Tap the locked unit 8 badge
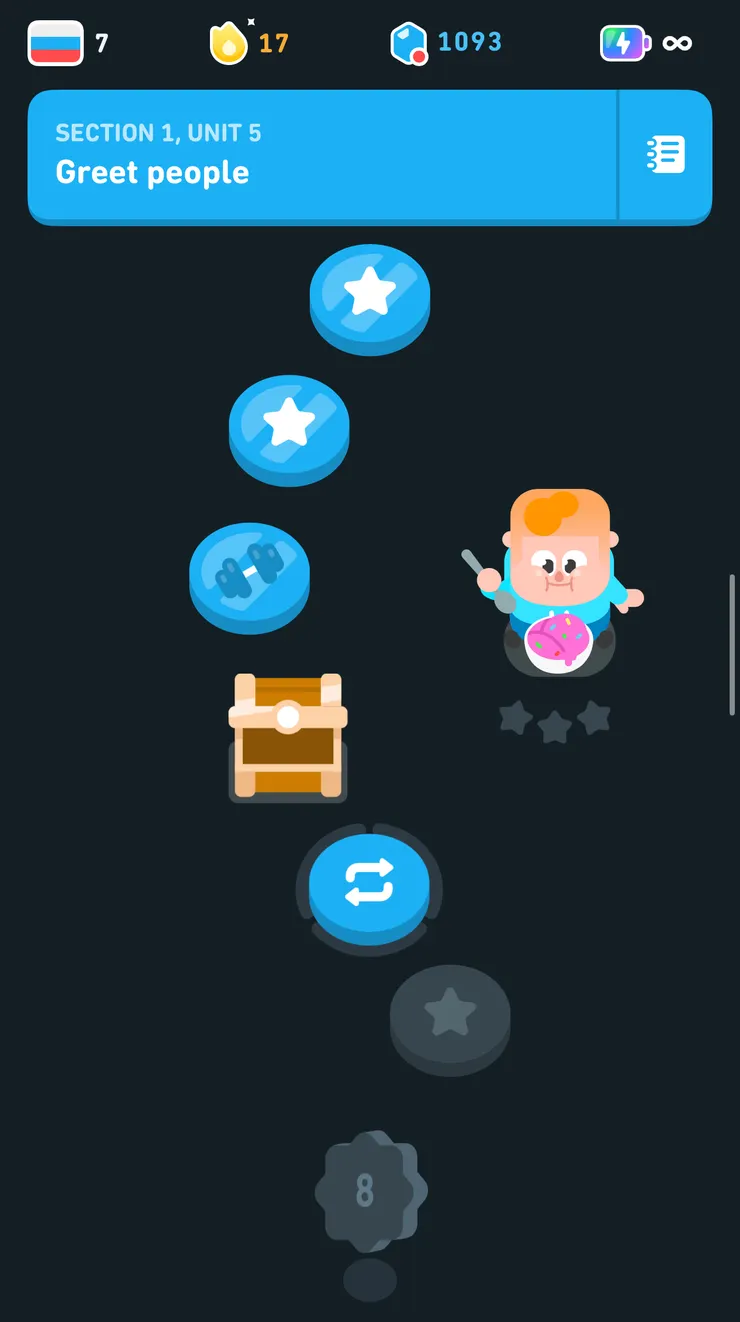The image size is (740, 1322). click(369, 1190)
